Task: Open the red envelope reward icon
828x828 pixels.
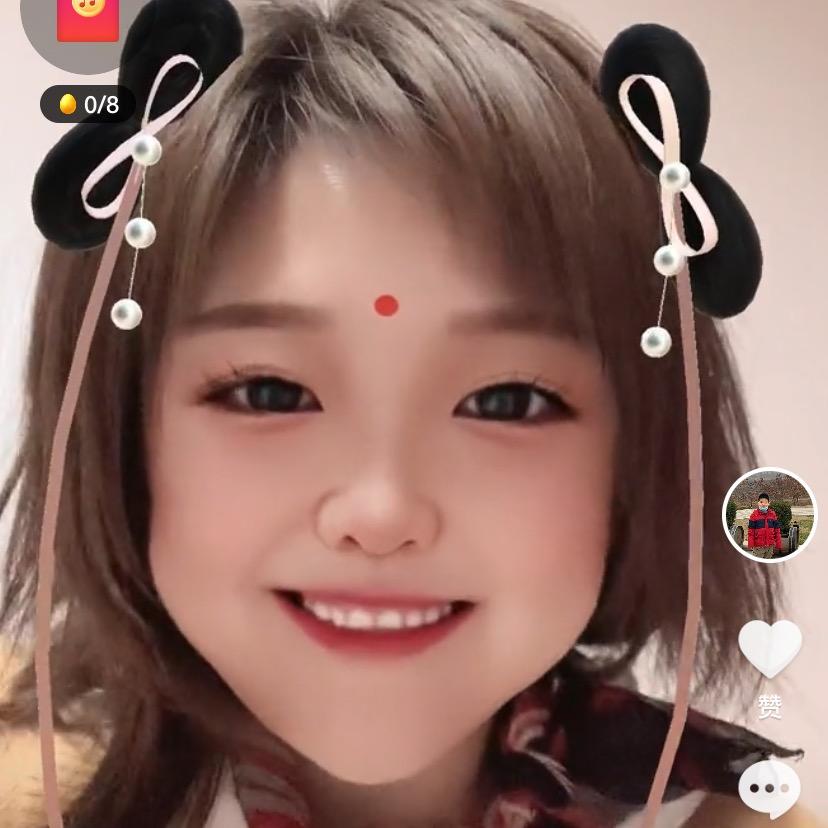Action: pyautogui.click(x=88, y=18)
